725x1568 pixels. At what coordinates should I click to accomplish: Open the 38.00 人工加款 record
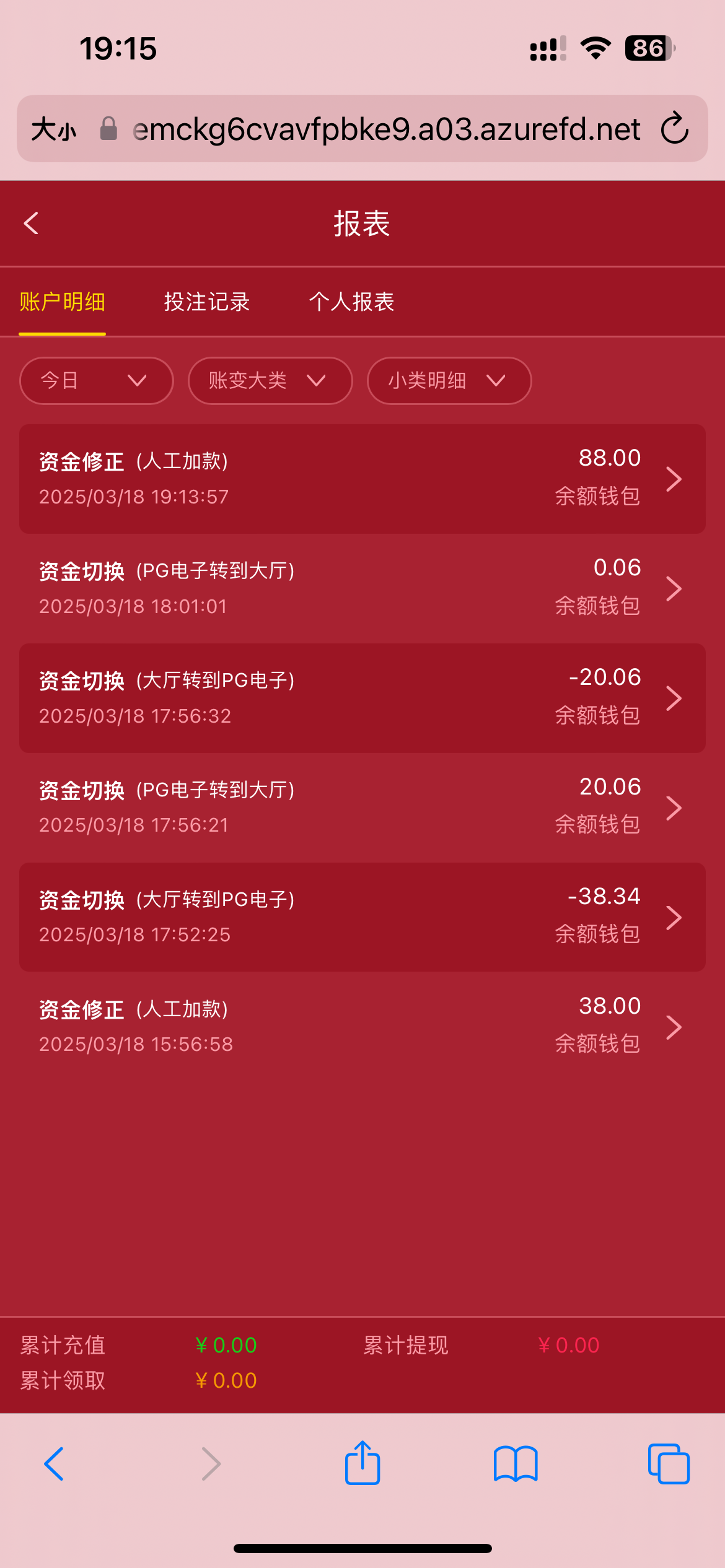pyautogui.click(x=362, y=1027)
